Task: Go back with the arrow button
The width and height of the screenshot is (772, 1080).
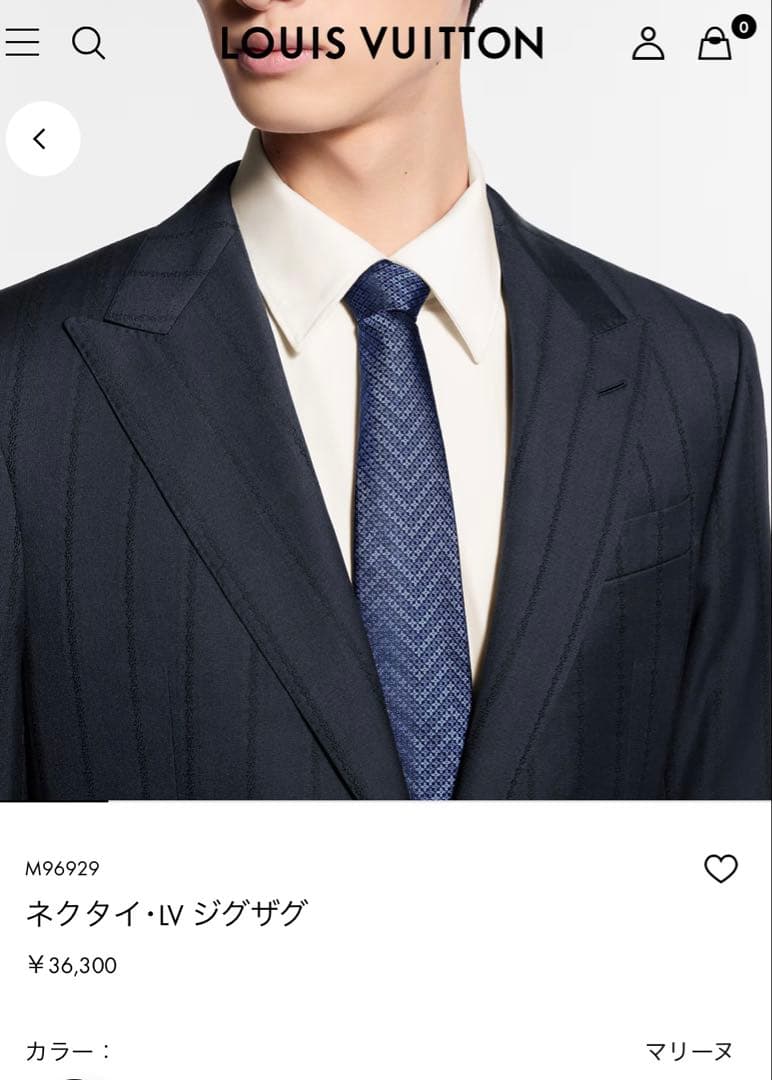Action: 42,139
